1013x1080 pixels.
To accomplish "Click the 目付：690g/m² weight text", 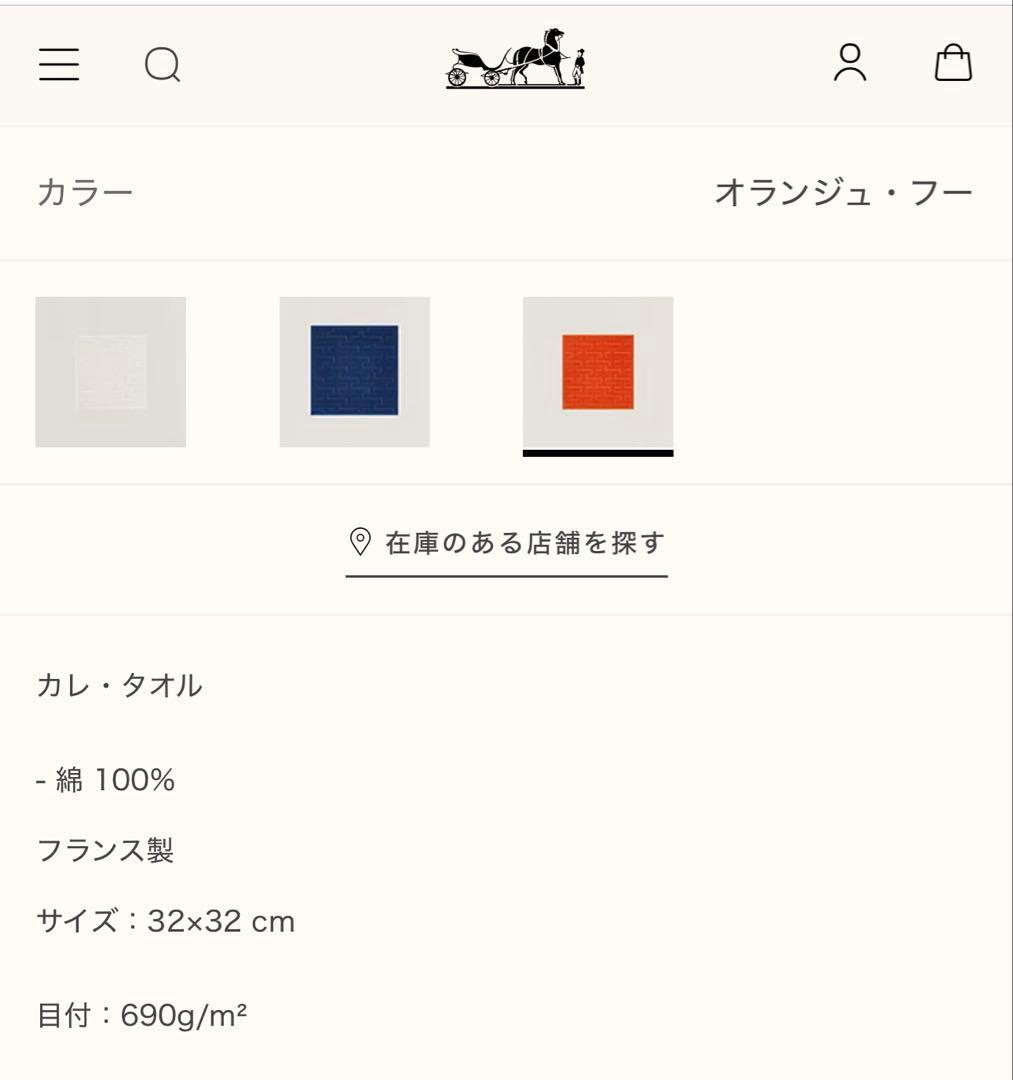I will (143, 1013).
